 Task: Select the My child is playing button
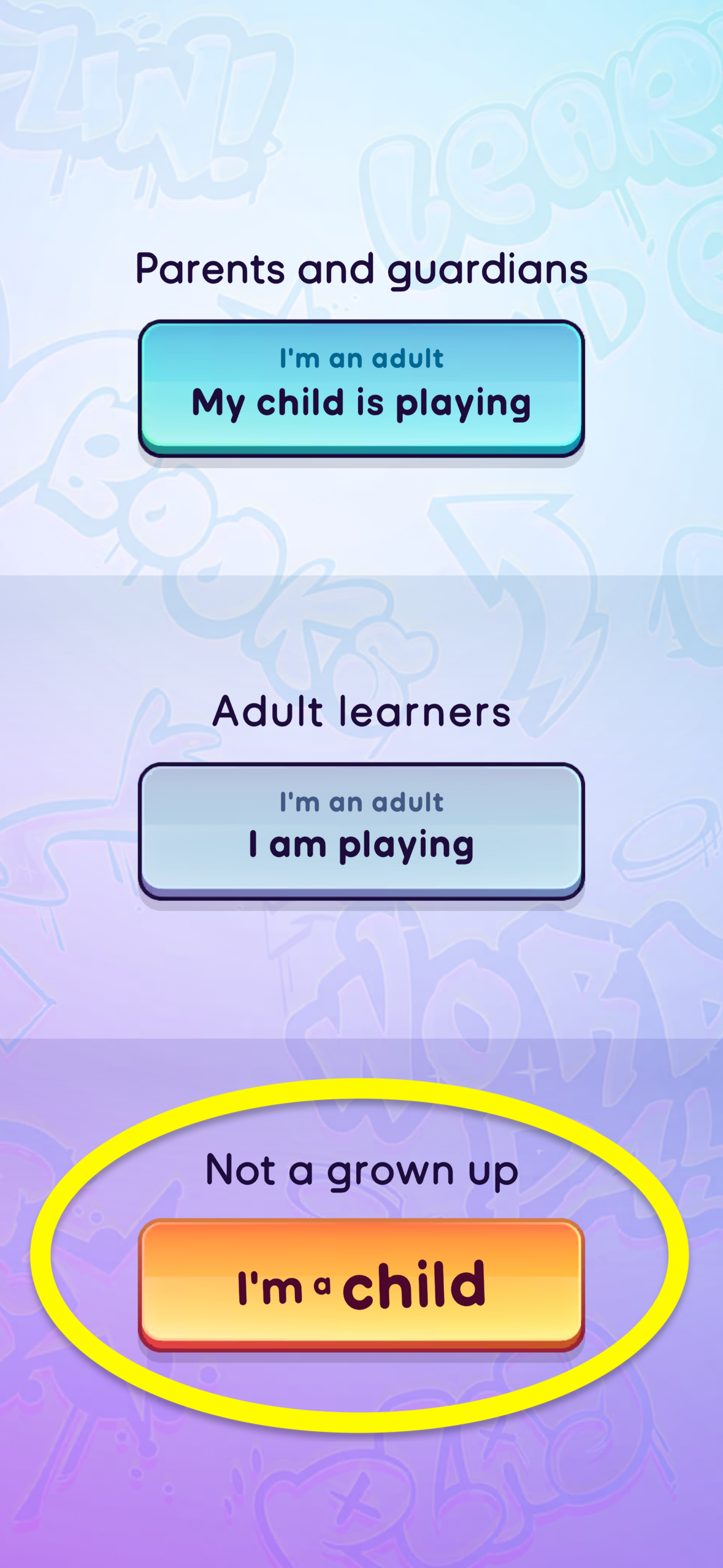(361, 388)
